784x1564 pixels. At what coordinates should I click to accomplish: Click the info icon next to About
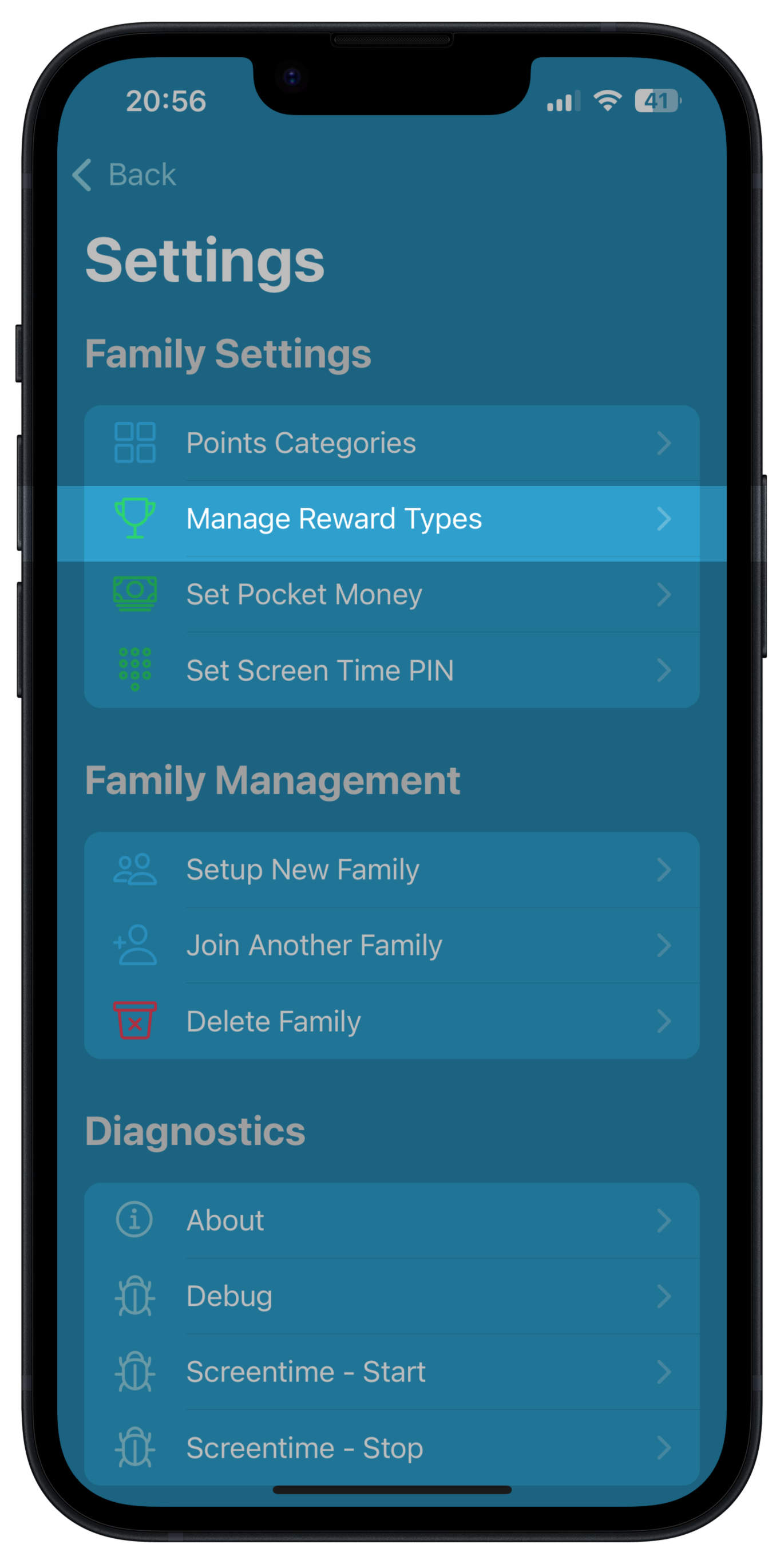pyautogui.click(x=134, y=1220)
